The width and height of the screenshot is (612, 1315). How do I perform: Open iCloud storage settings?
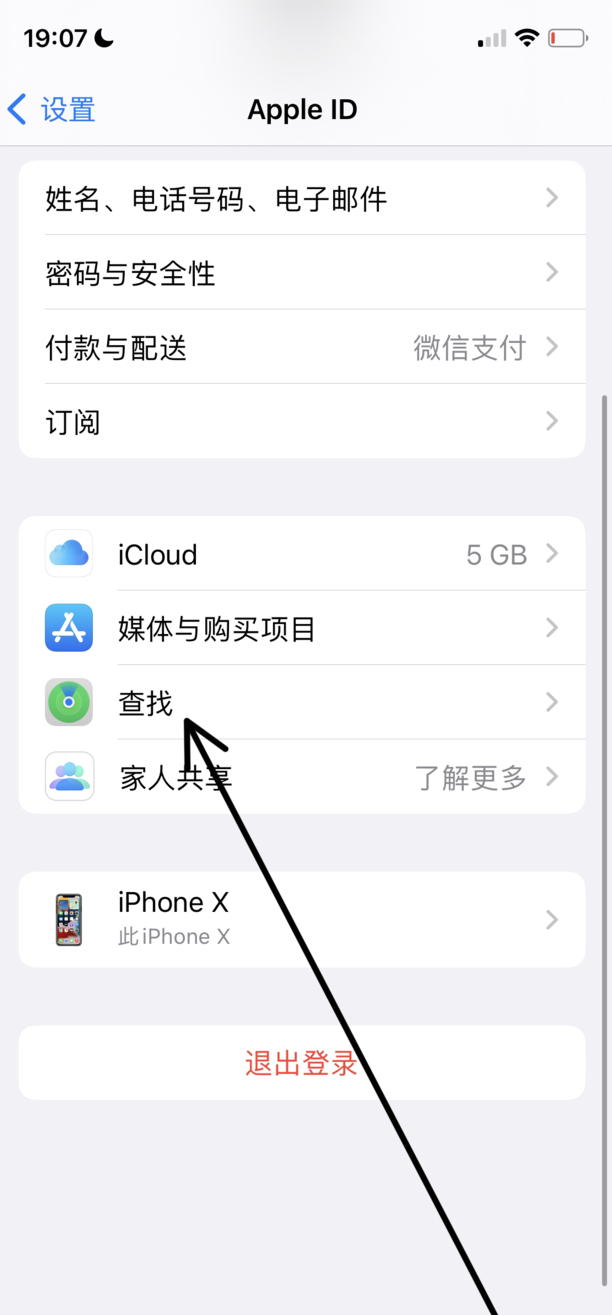[x=300, y=554]
